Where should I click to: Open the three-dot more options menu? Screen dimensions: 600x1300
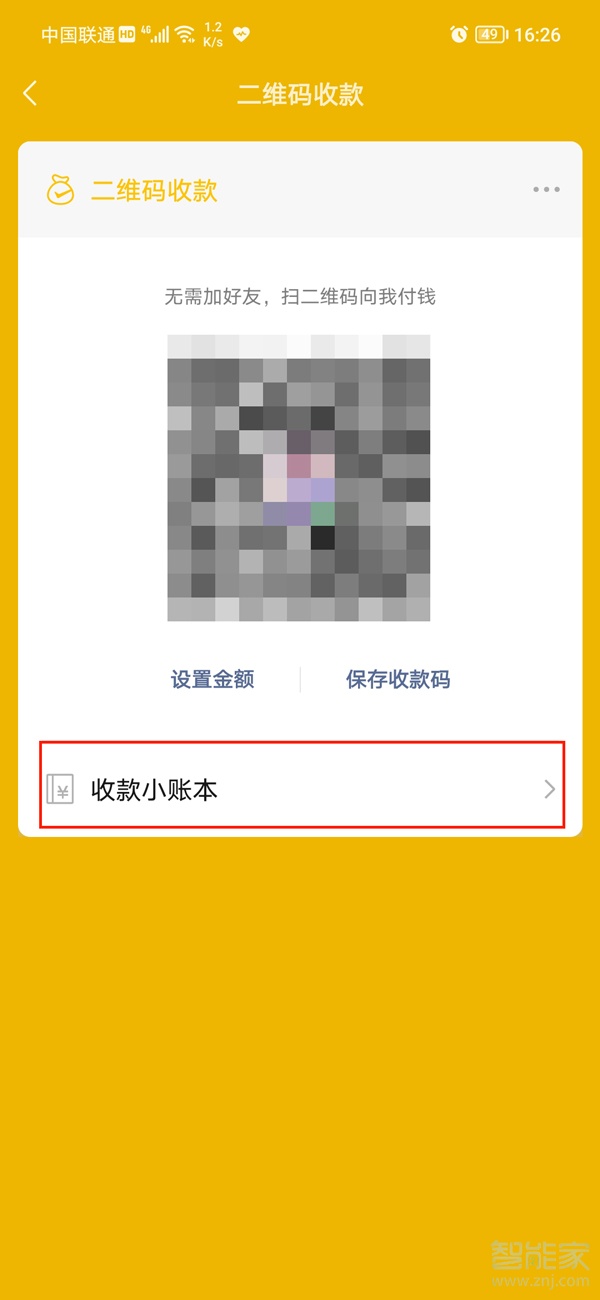(x=546, y=189)
